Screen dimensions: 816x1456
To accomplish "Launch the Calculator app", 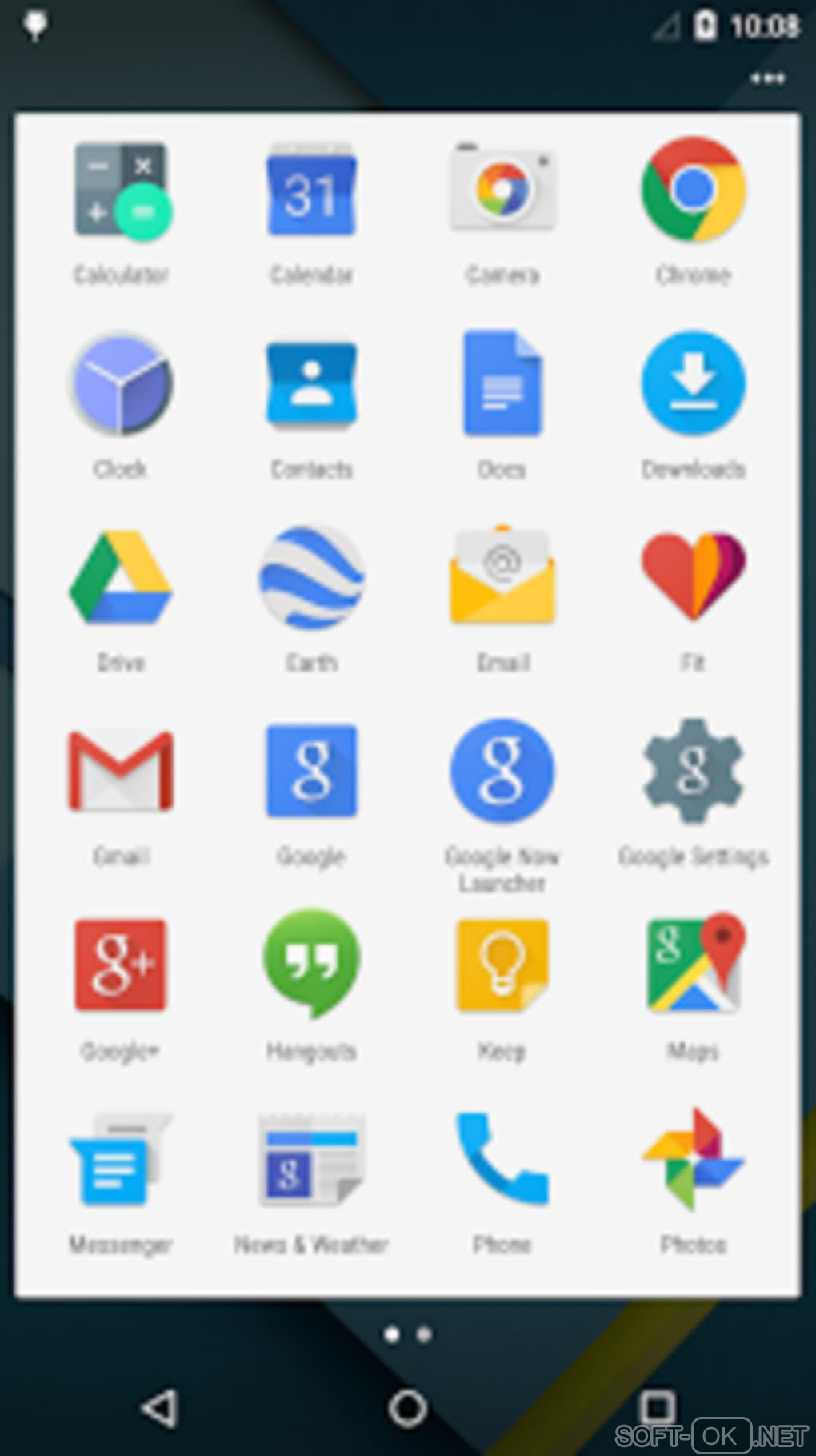I will pyautogui.click(x=121, y=192).
